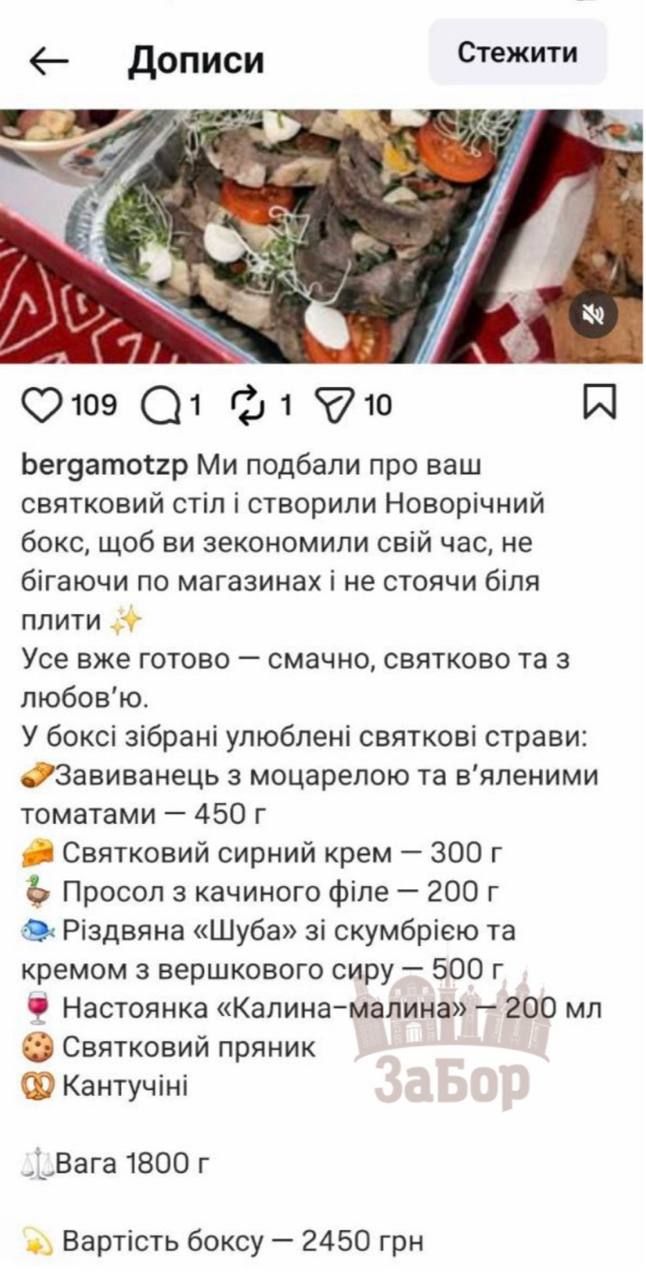The width and height of the screenshot is (646, 1280).
Task: Unmute the video sound
Action: 593,315
